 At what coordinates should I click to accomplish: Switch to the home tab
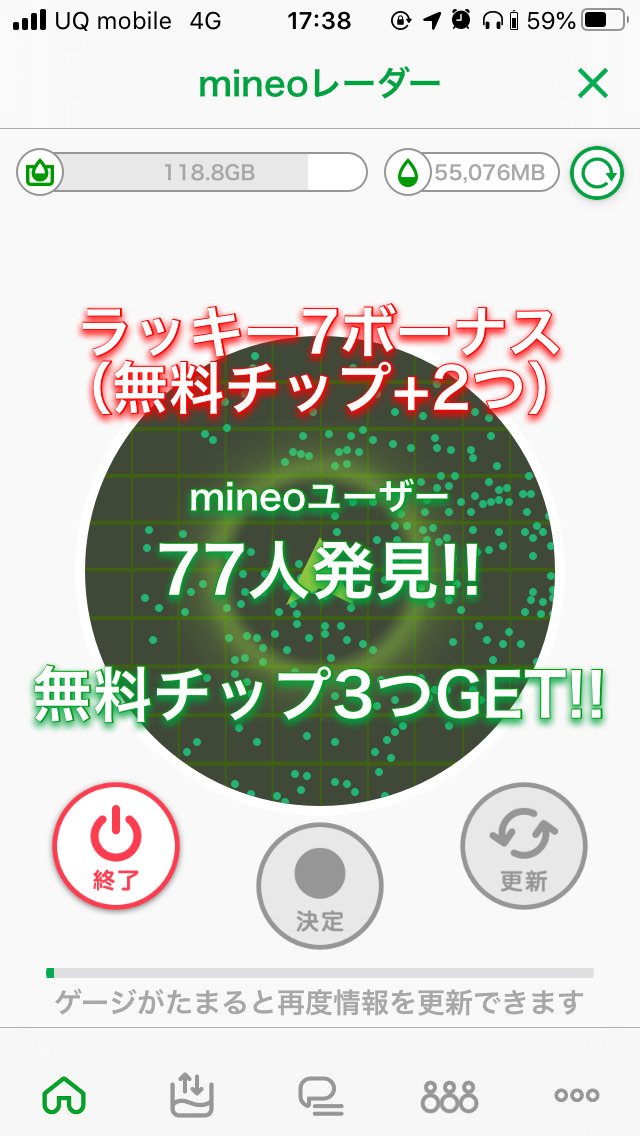click(64, 1096)
